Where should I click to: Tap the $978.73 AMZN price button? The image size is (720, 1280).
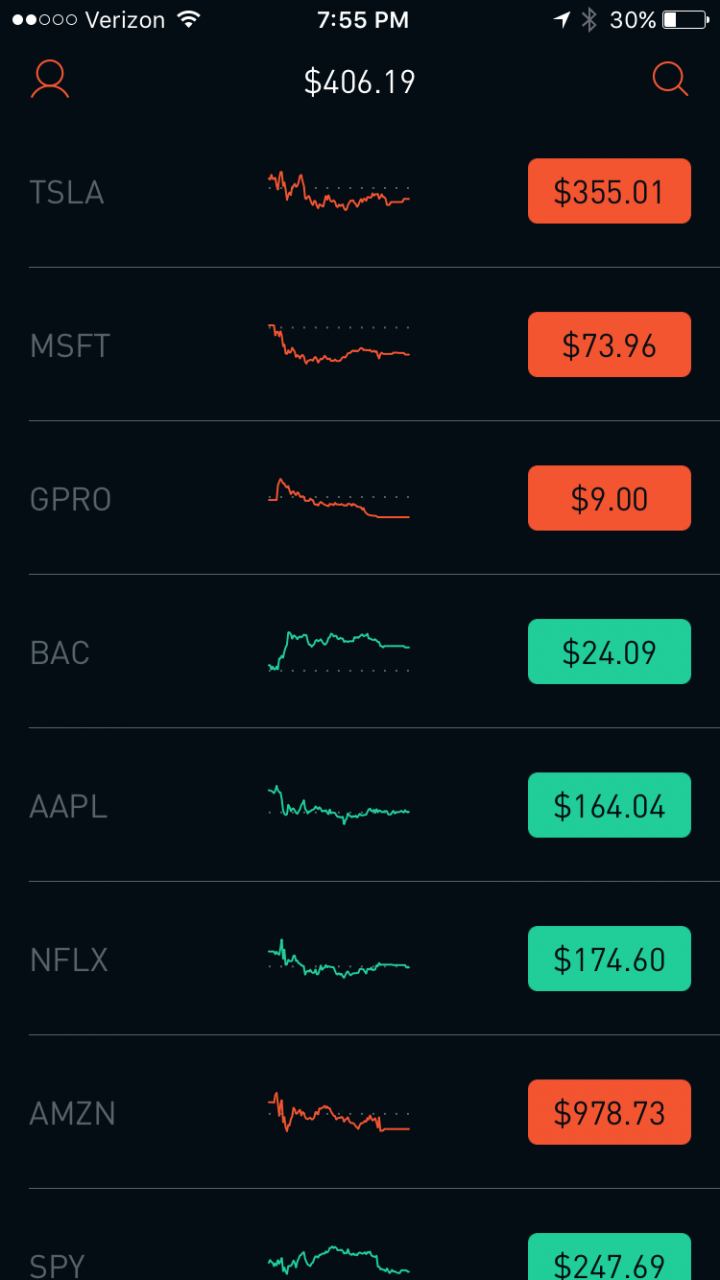tap(609, 1112)
